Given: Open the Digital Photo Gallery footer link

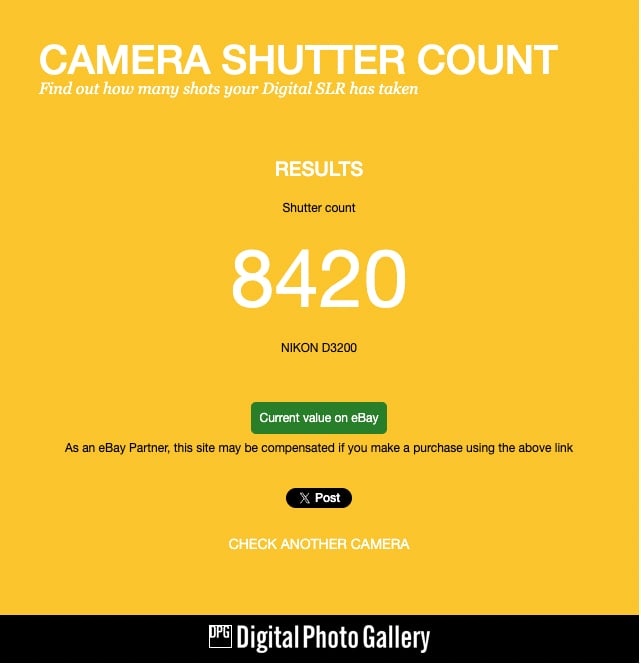Looking at the screenshot, I should coord(319,639).
